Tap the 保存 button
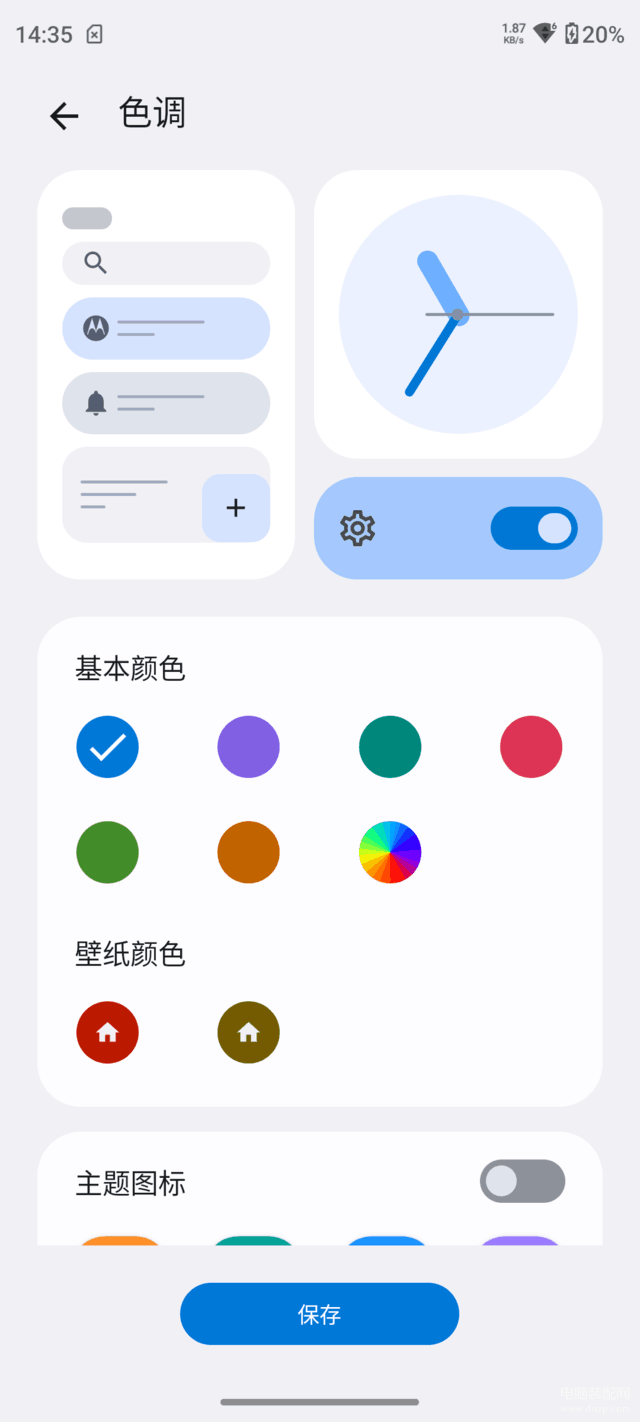 pos(319,1314)
